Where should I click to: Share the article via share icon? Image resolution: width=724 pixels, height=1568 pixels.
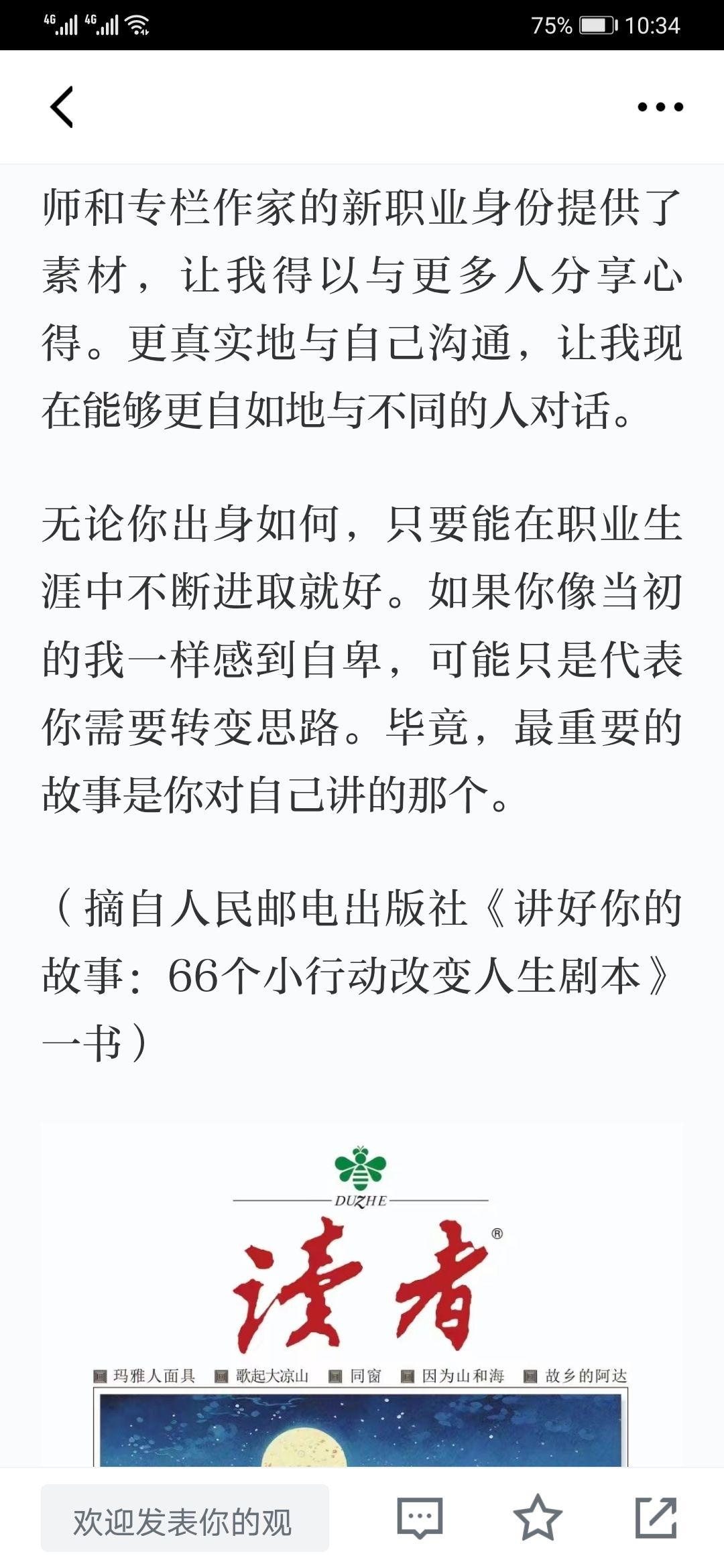pos(656,1518)
